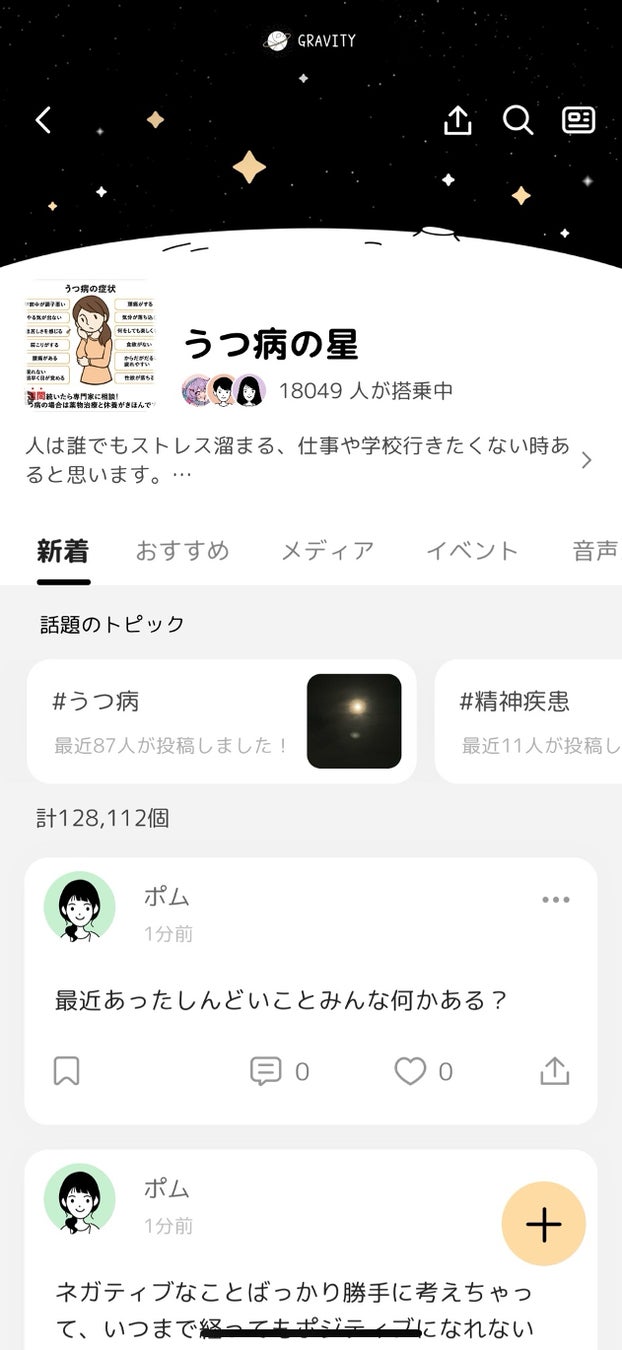This screenshot has height=1350, width=622.
Task: Switch to the メディア tab
Action: [327, 551]
